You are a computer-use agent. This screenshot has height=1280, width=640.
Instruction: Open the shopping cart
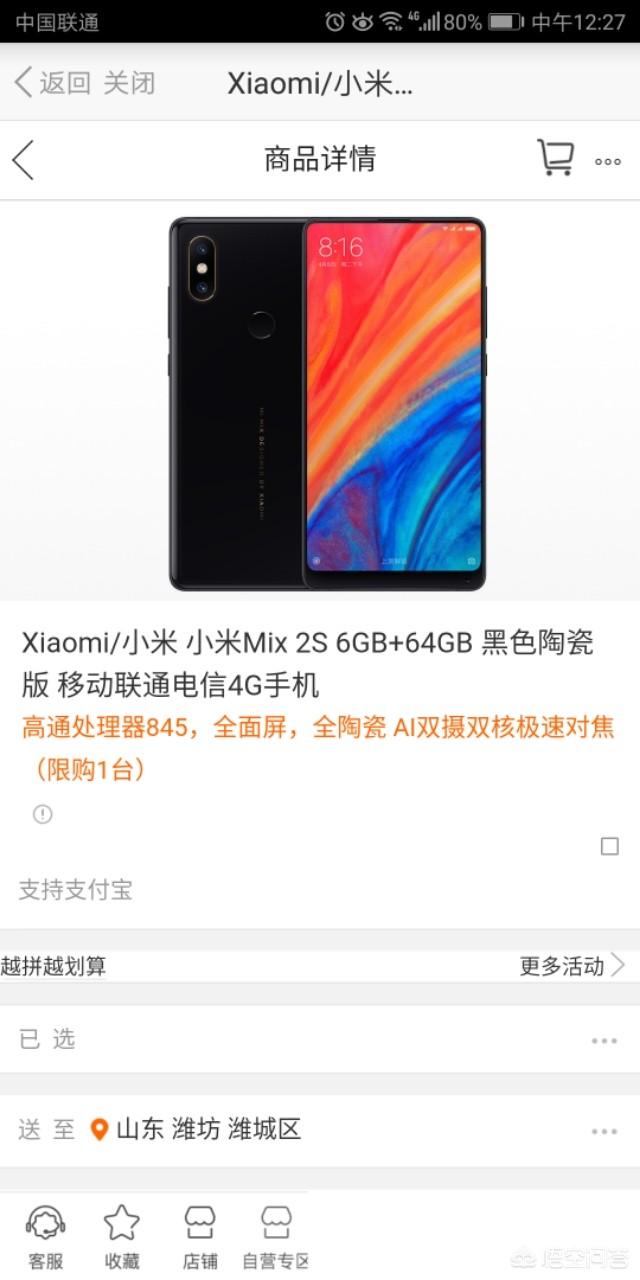click(555, 158)
